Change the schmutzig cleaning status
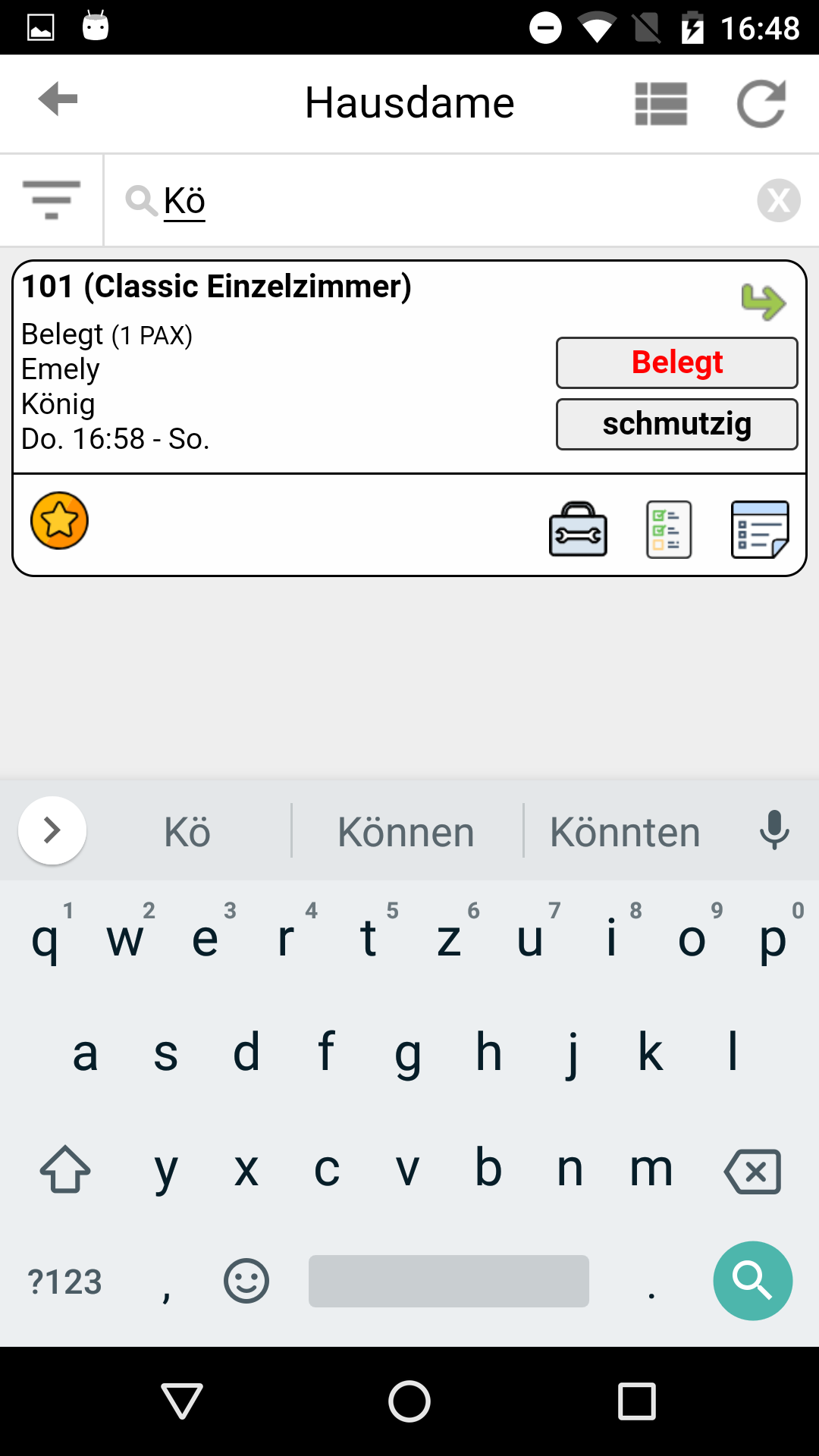 (x=676, y=424)
